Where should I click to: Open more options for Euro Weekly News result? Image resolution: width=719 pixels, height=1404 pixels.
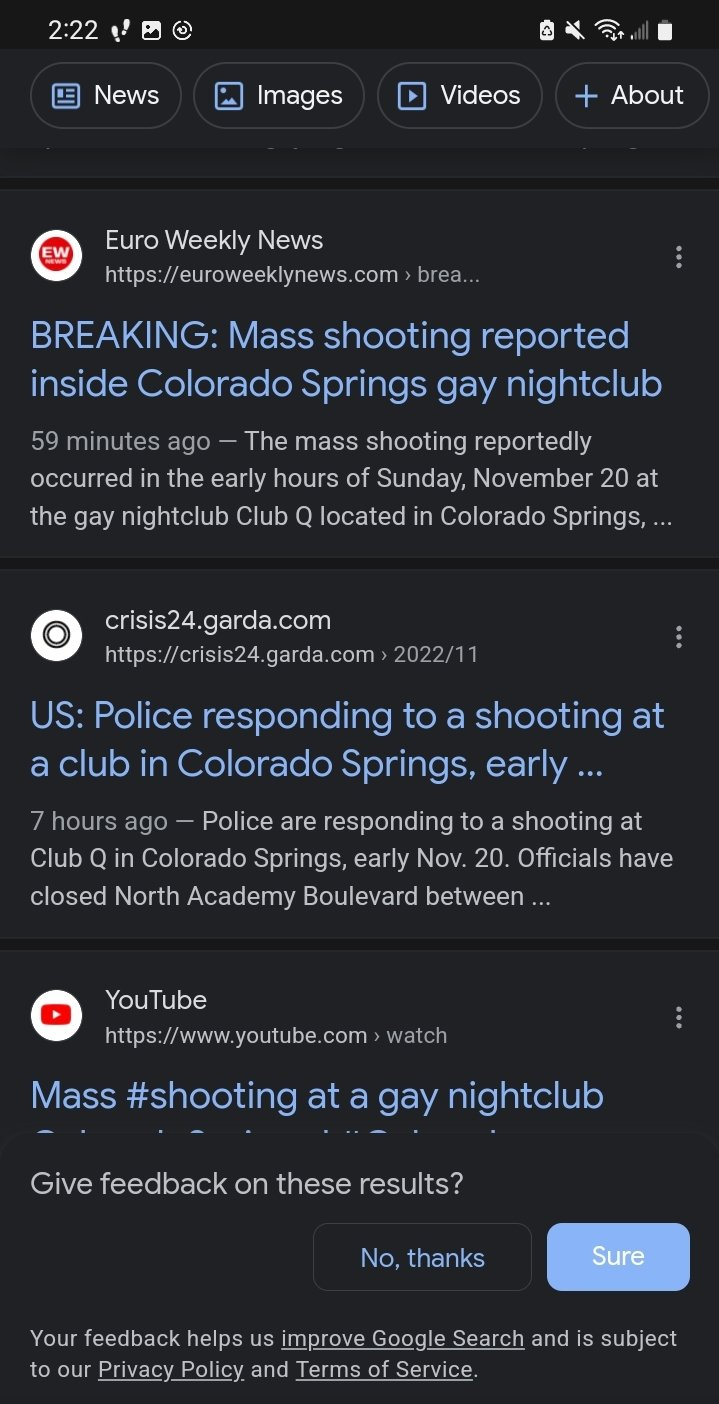pos(679,257)
